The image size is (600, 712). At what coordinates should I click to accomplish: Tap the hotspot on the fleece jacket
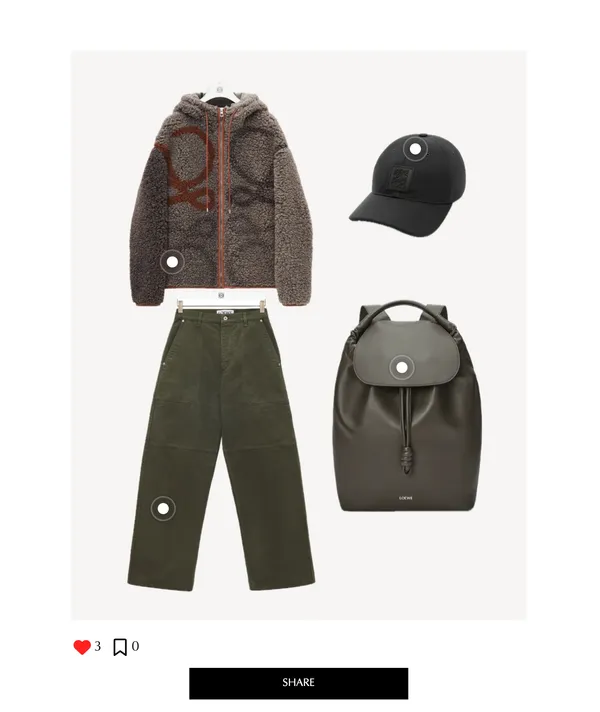(172, 262)
